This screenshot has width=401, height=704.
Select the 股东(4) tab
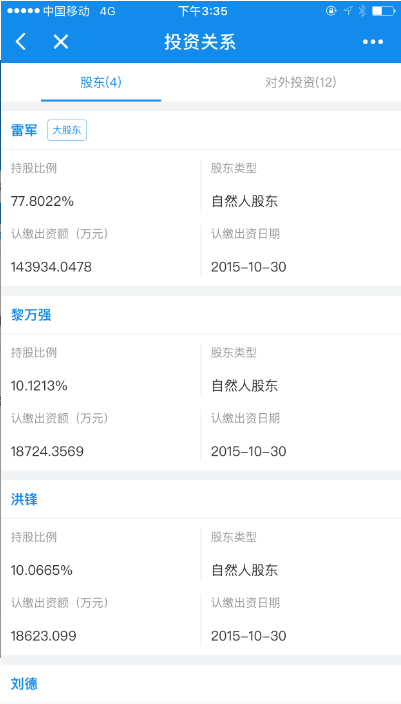101,83
